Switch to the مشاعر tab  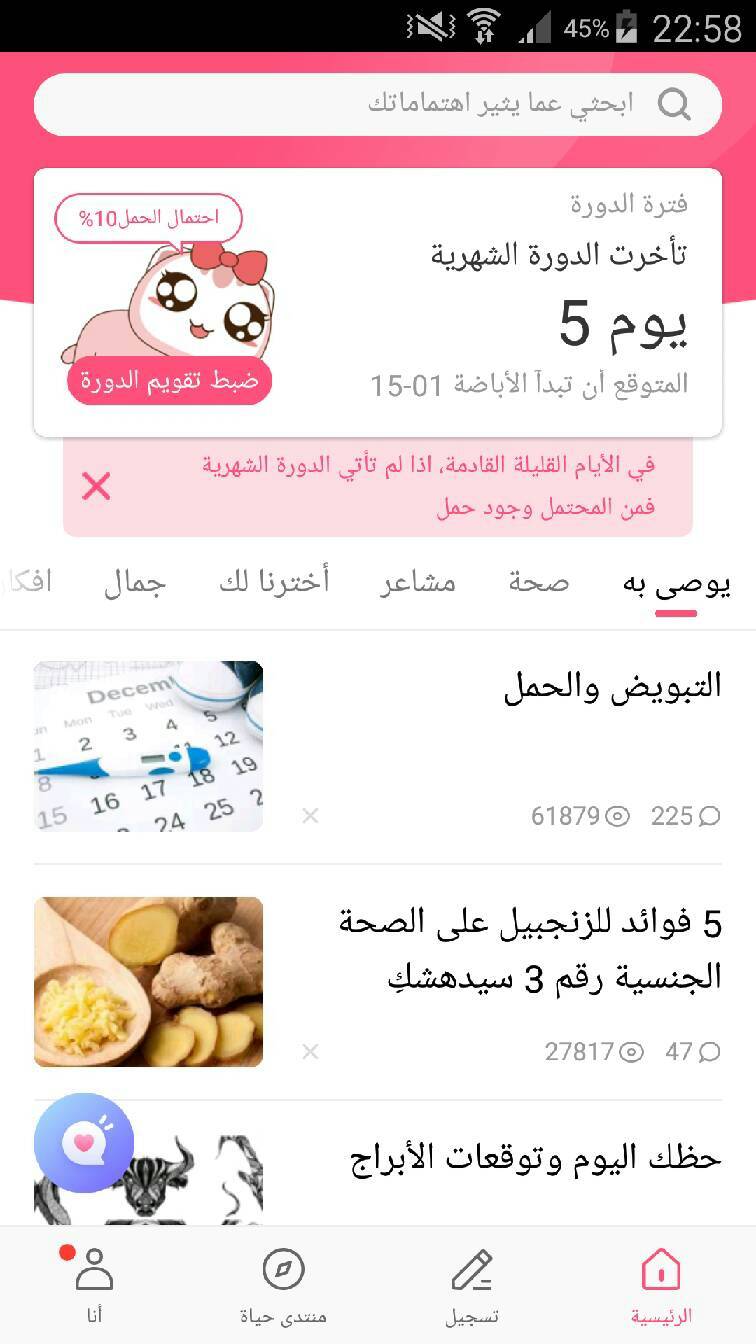tap(418, 583)
